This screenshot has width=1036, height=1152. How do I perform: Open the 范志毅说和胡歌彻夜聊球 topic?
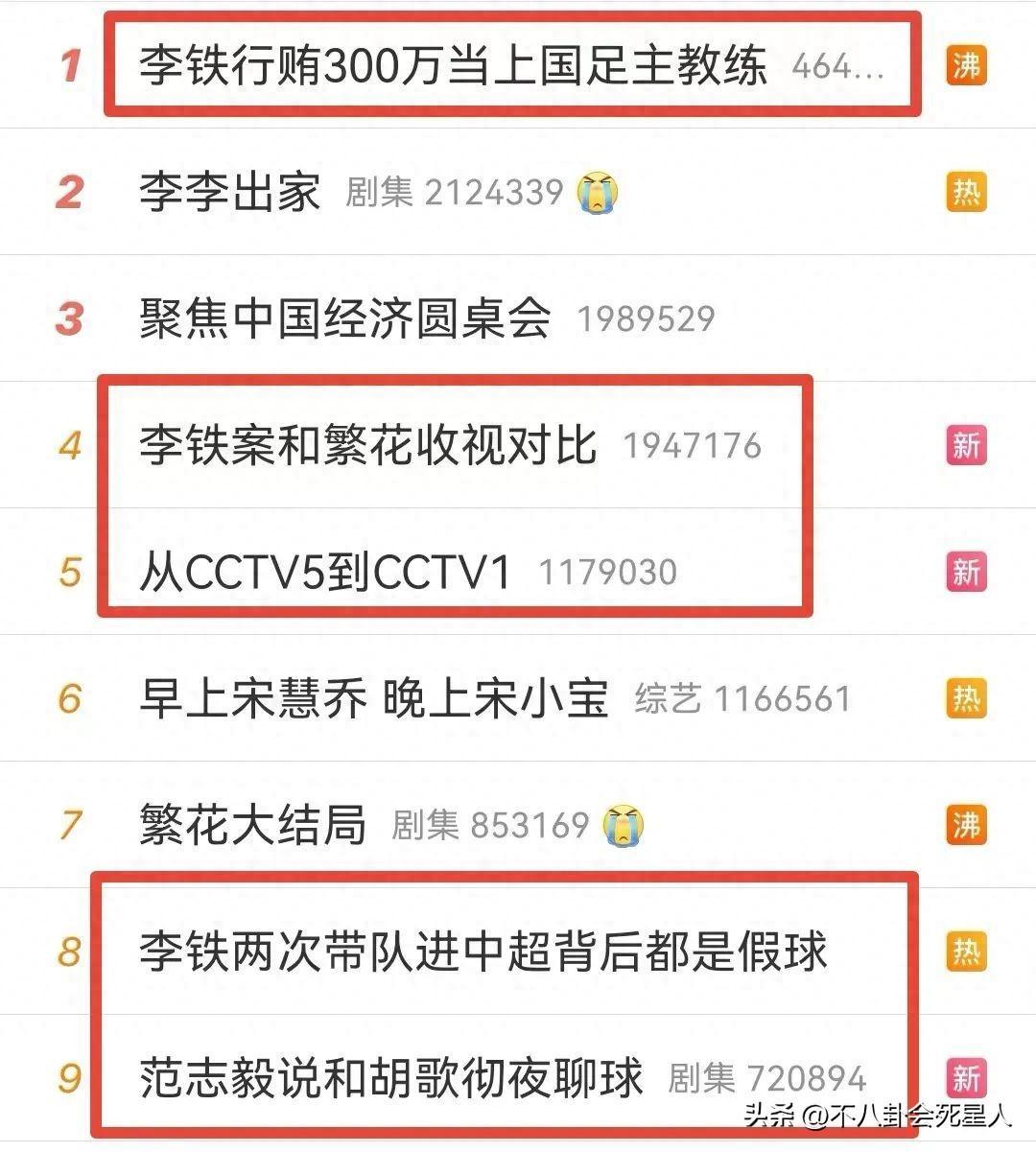coord(391,1077)
